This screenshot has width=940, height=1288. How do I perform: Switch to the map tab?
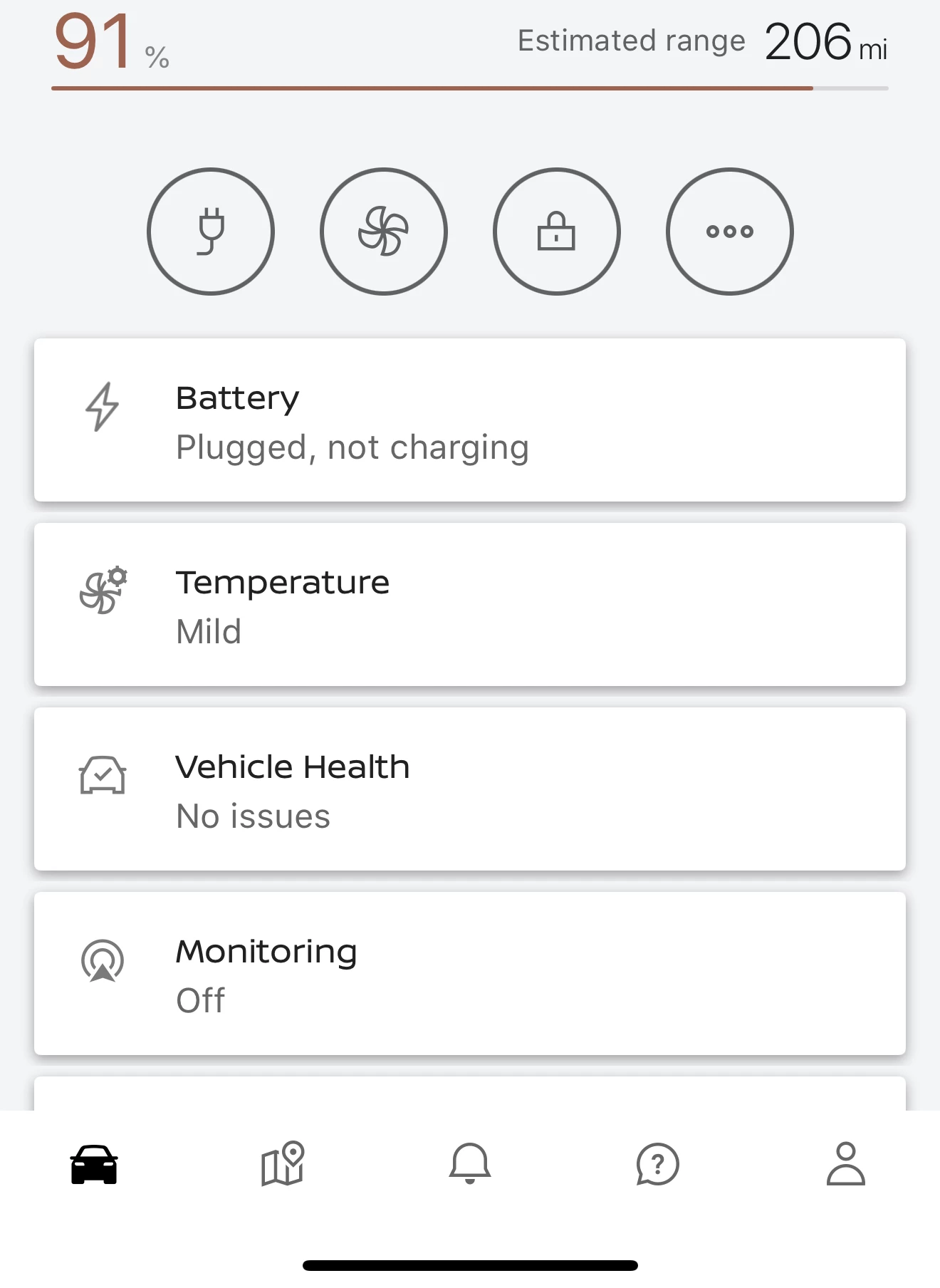[x=282, y=1164]
